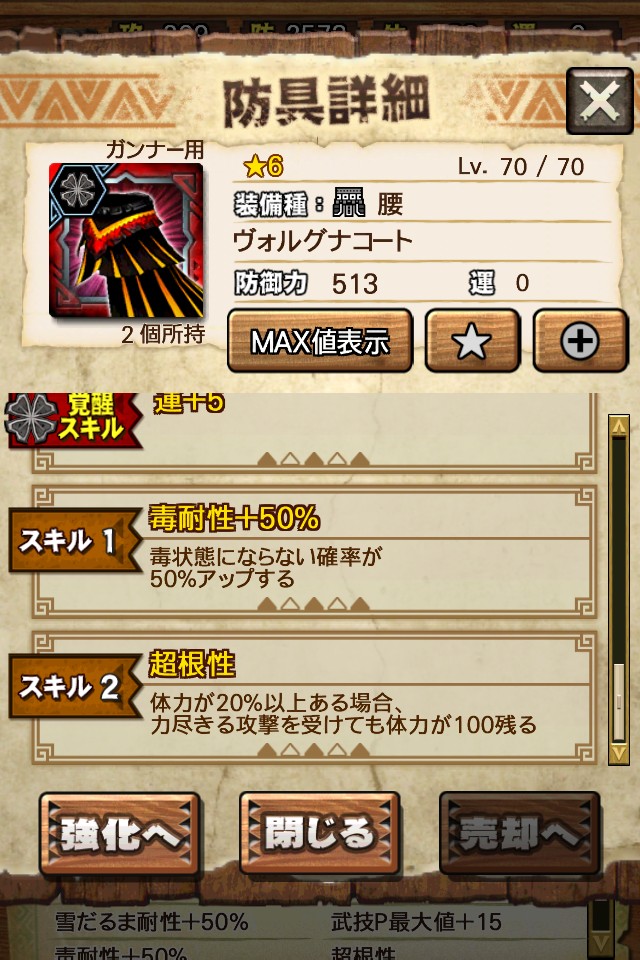Image resolution: width=640 pixels, height=960 pixels.
Task: Close the 防具詳細 dialog with X
Action: 598,101
